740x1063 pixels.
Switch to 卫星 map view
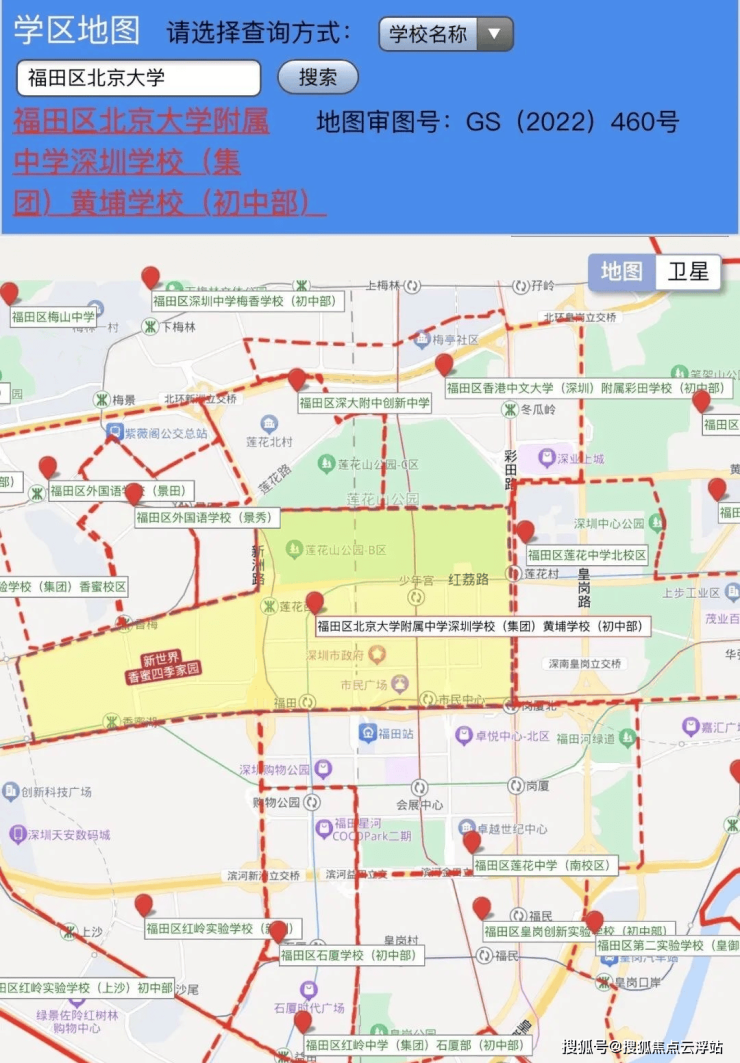pos(688,271)
